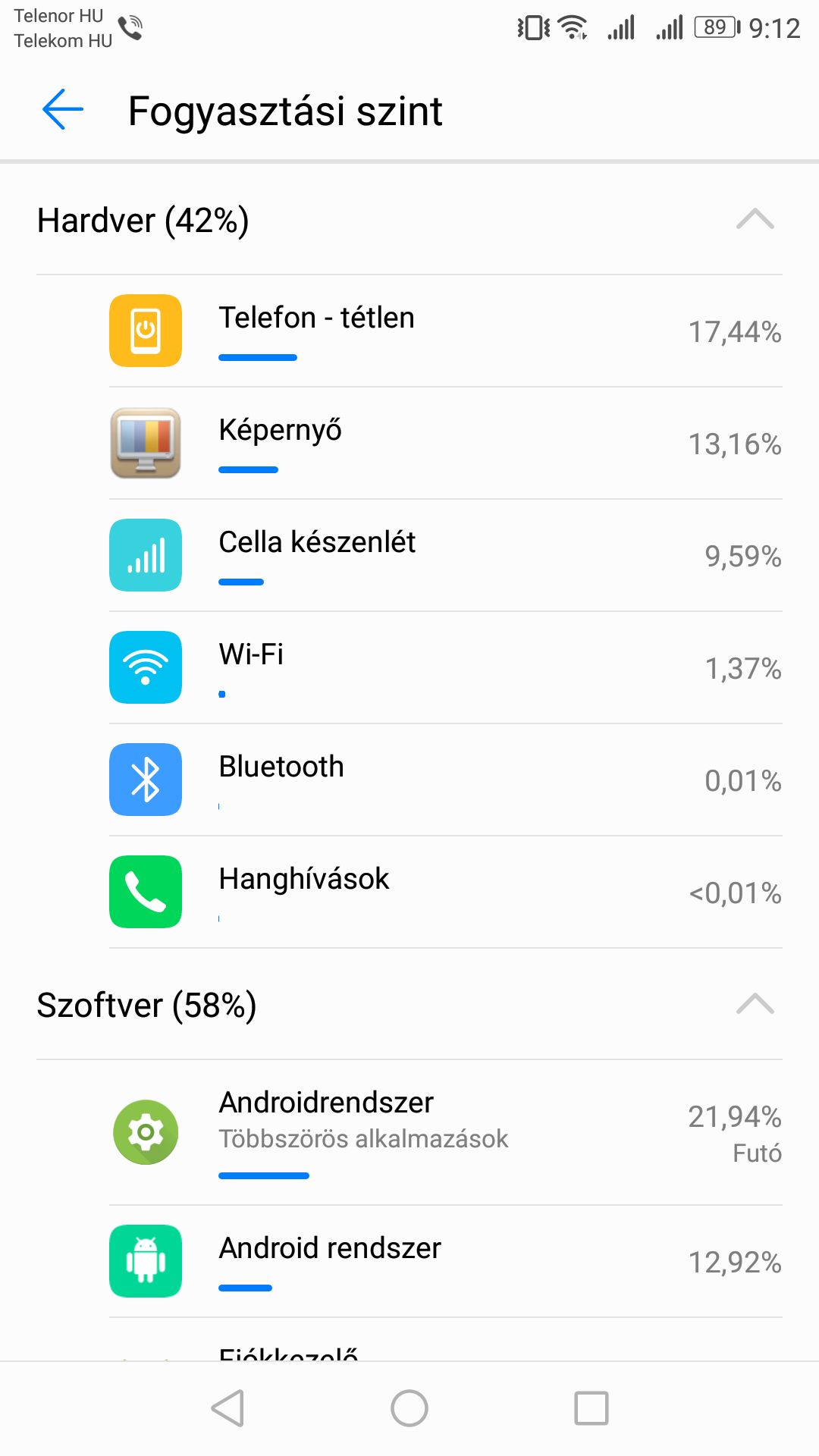The height and width of the screenshot is (1456, 819).
Task: Open Telefon - tétlen usage details
Action: (x=446, y=331)
